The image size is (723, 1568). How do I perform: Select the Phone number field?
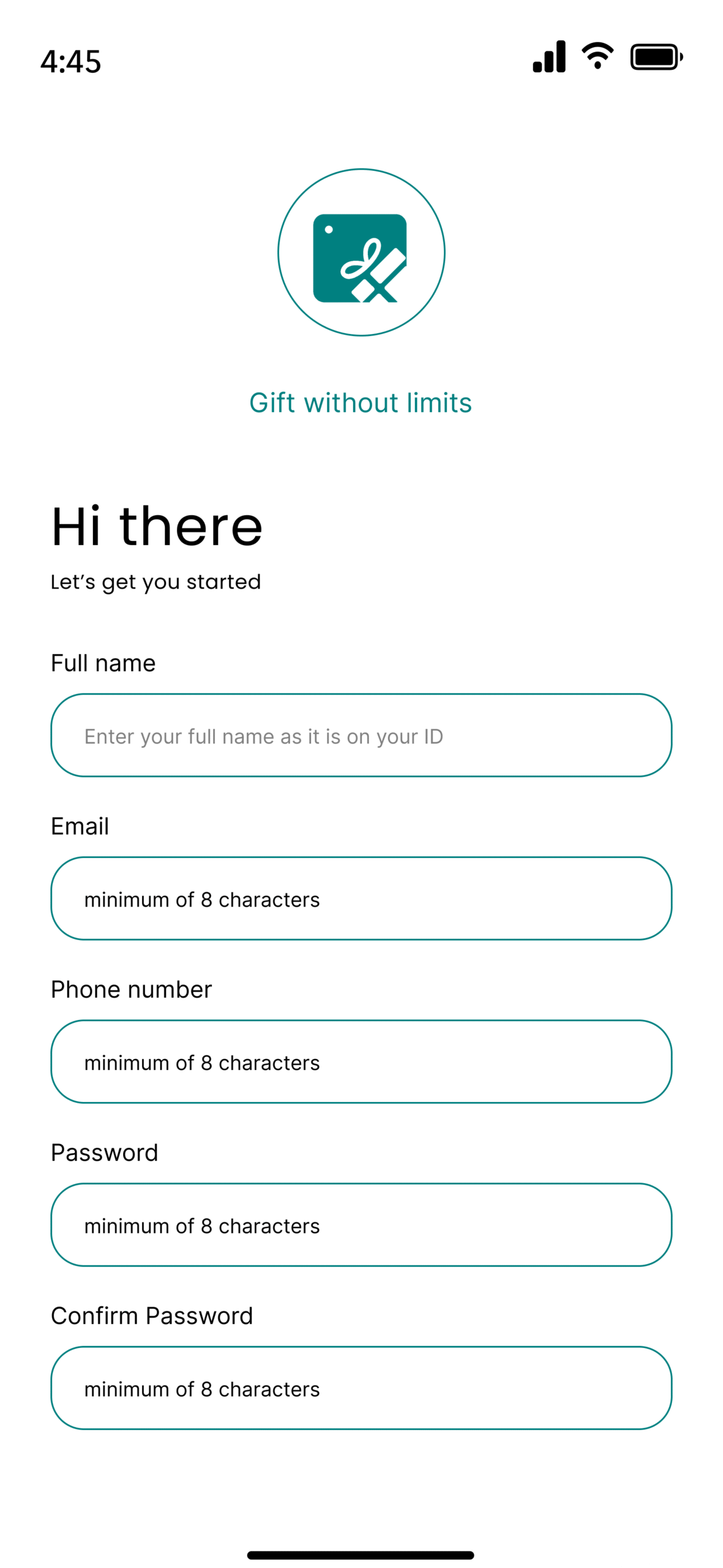[361, 1061]
